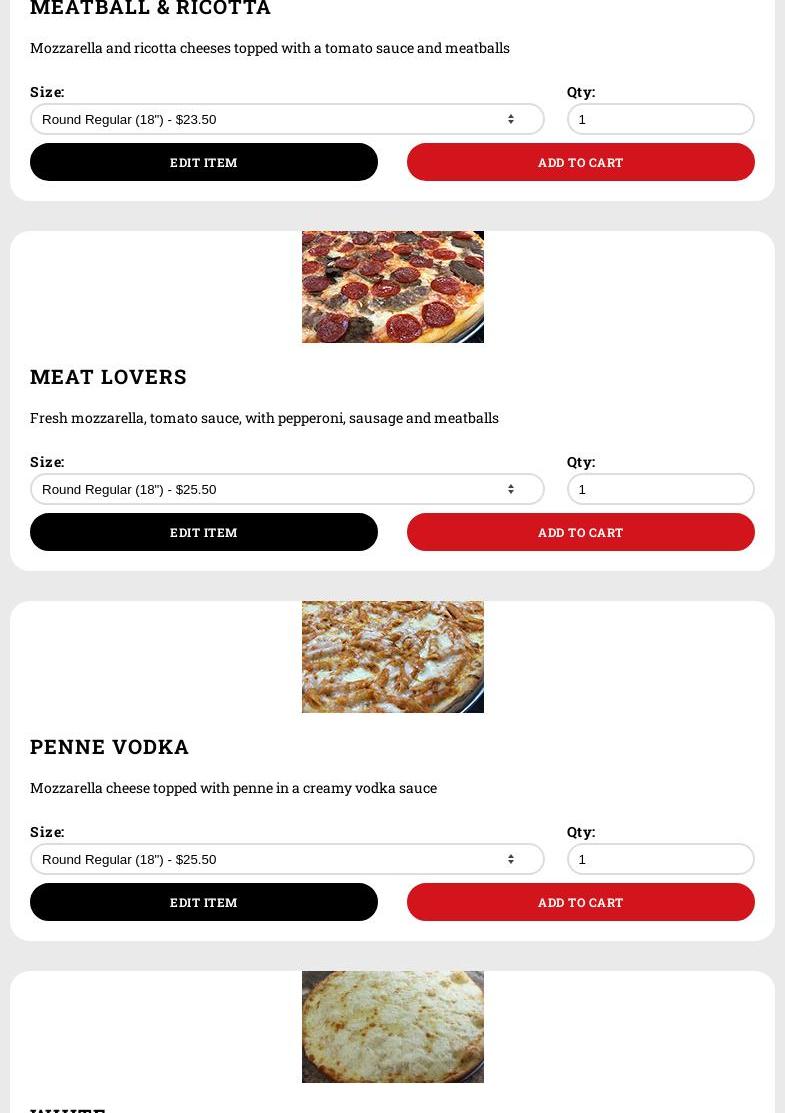Tap Edit Item for Meatball & Ricotta

tap(204, 162)
